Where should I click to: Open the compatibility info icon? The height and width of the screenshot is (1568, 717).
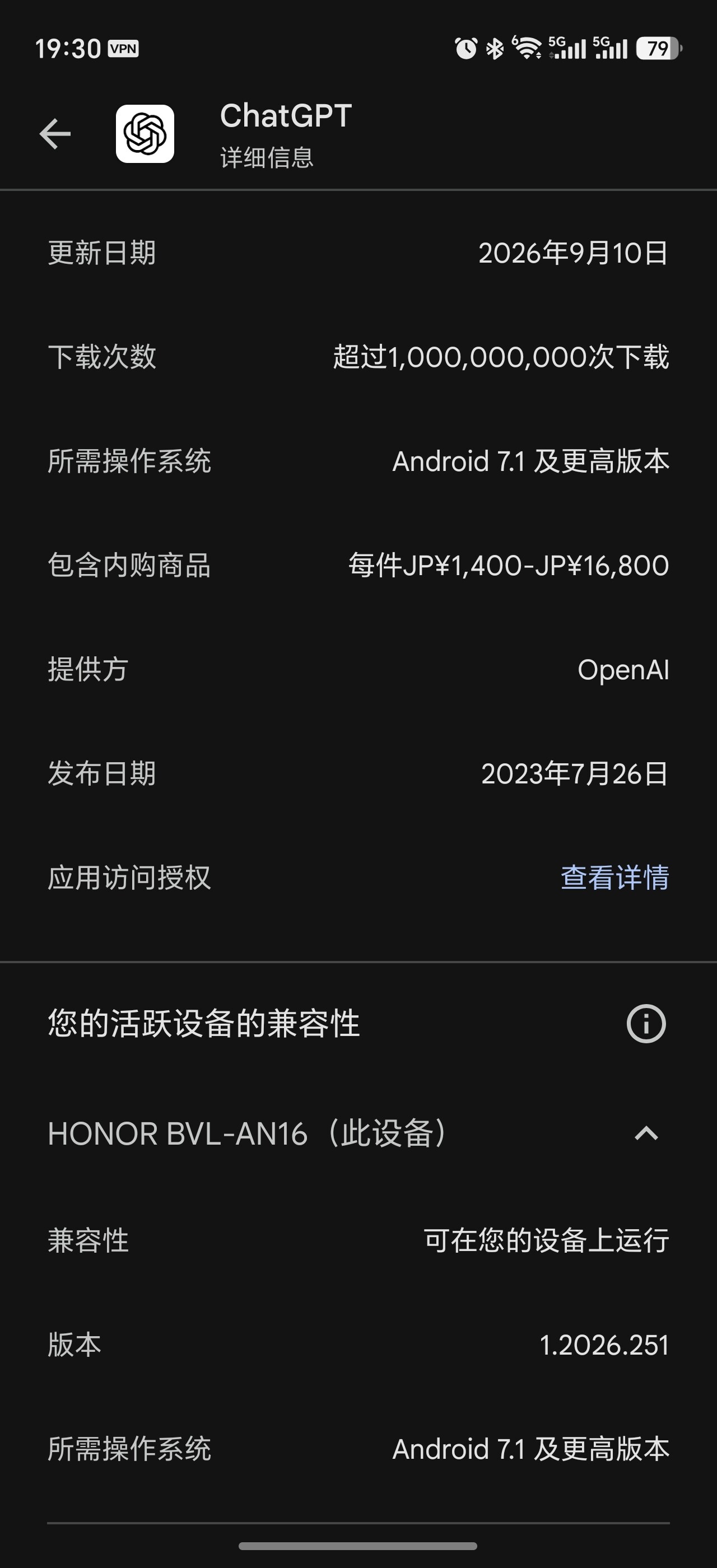(x=646, y=1024)
